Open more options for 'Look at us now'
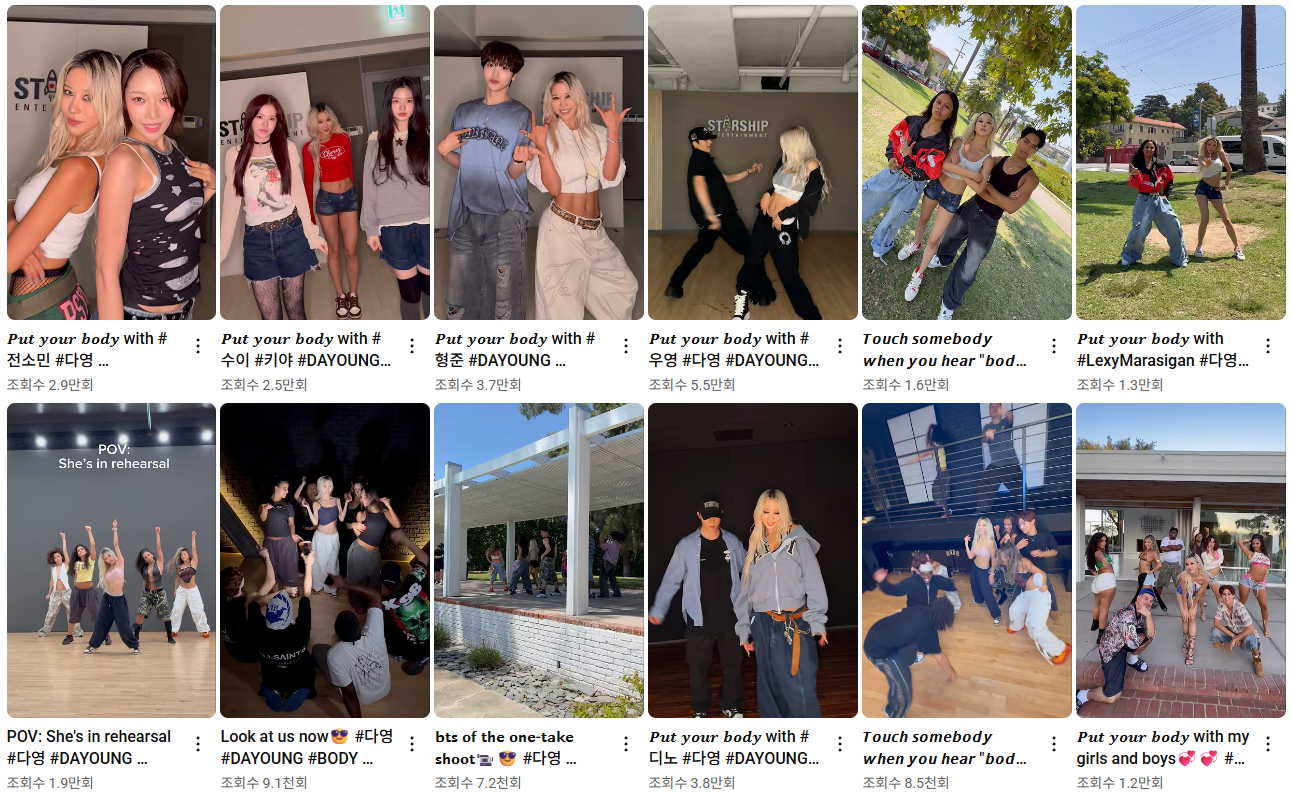The width and height of the screenshot is (1292, 792). pyautogui.click(x=412, y=744)
